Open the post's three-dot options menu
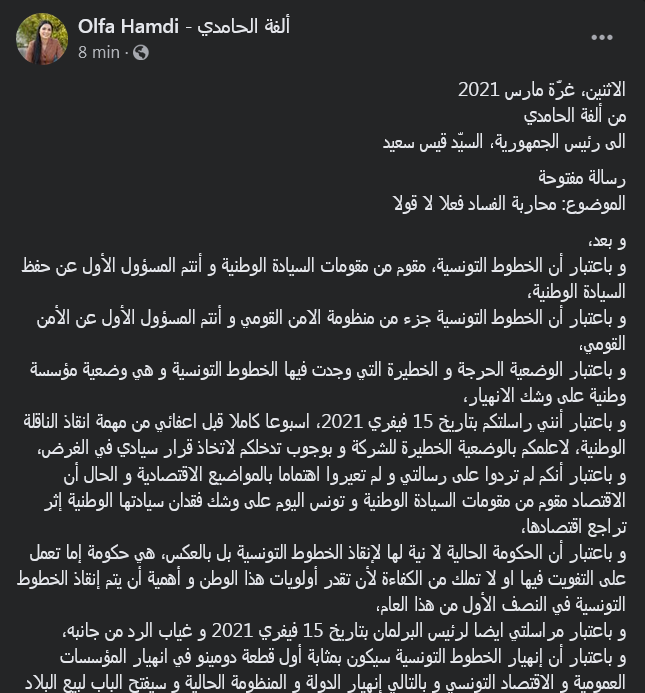645x693 pixels. click(x=601, y=38)
